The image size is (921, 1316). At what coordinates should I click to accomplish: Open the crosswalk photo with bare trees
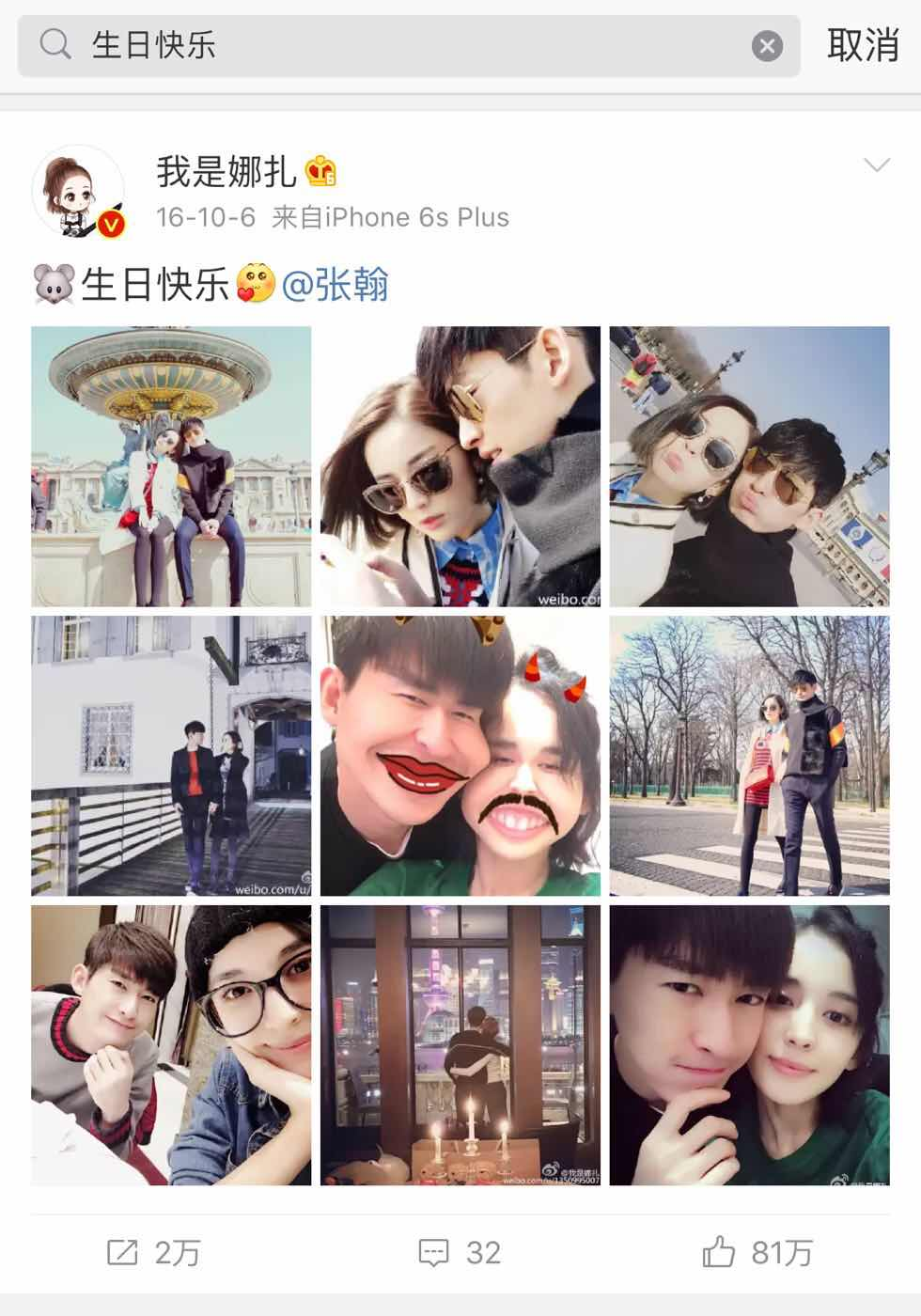pyautogui.click(x=749, y=756)
